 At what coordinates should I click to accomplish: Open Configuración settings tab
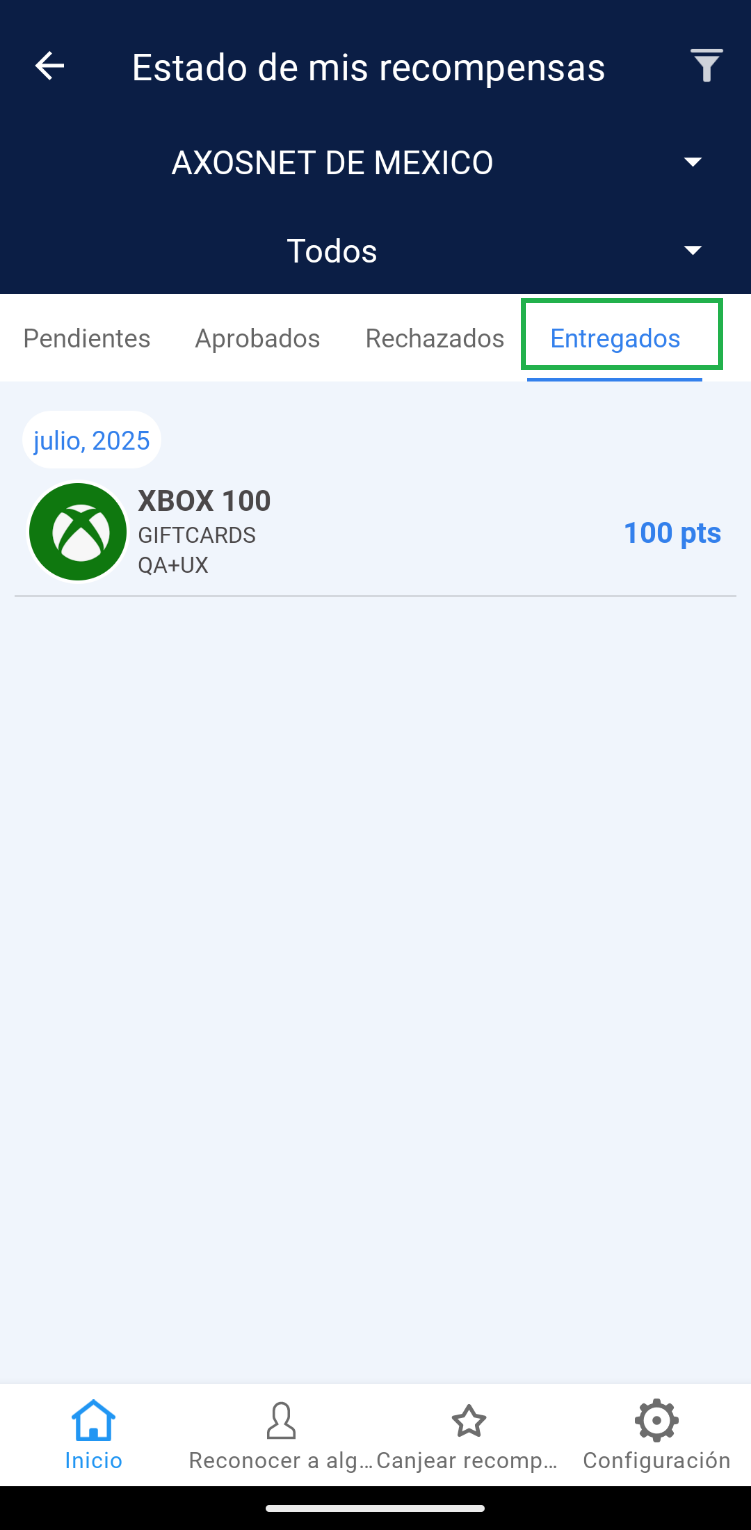656,1435
